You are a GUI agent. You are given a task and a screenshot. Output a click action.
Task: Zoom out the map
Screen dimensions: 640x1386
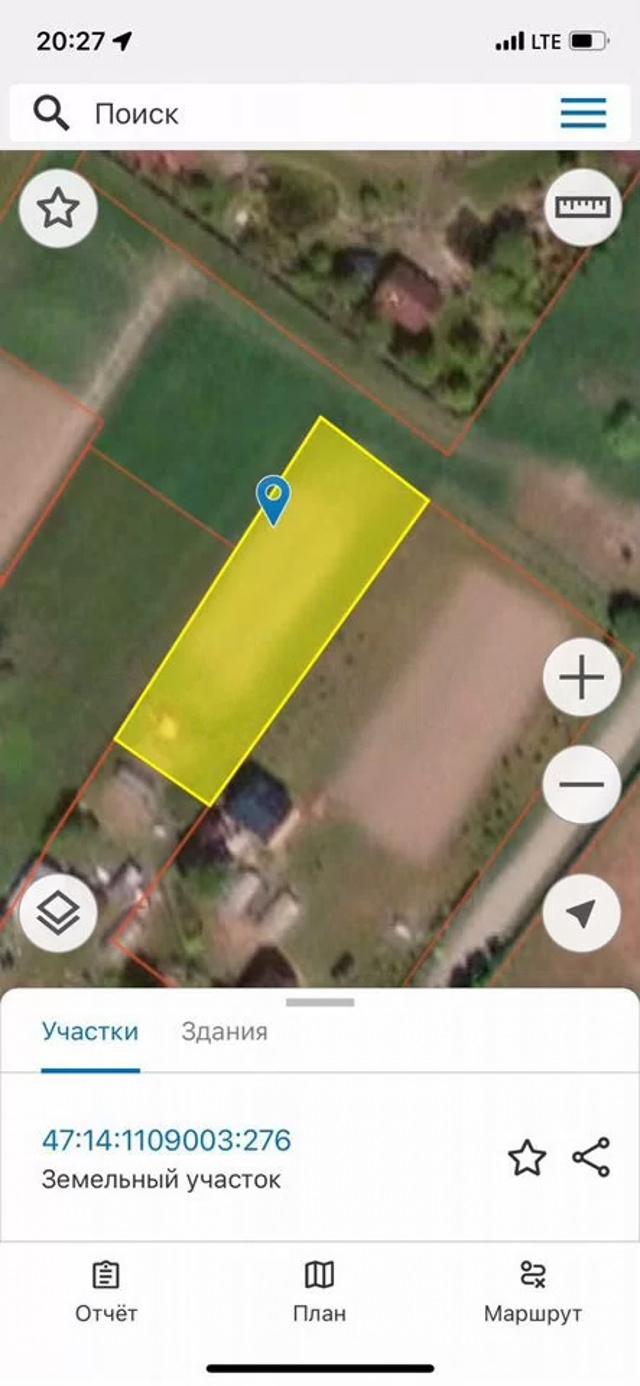coord(582,785)
